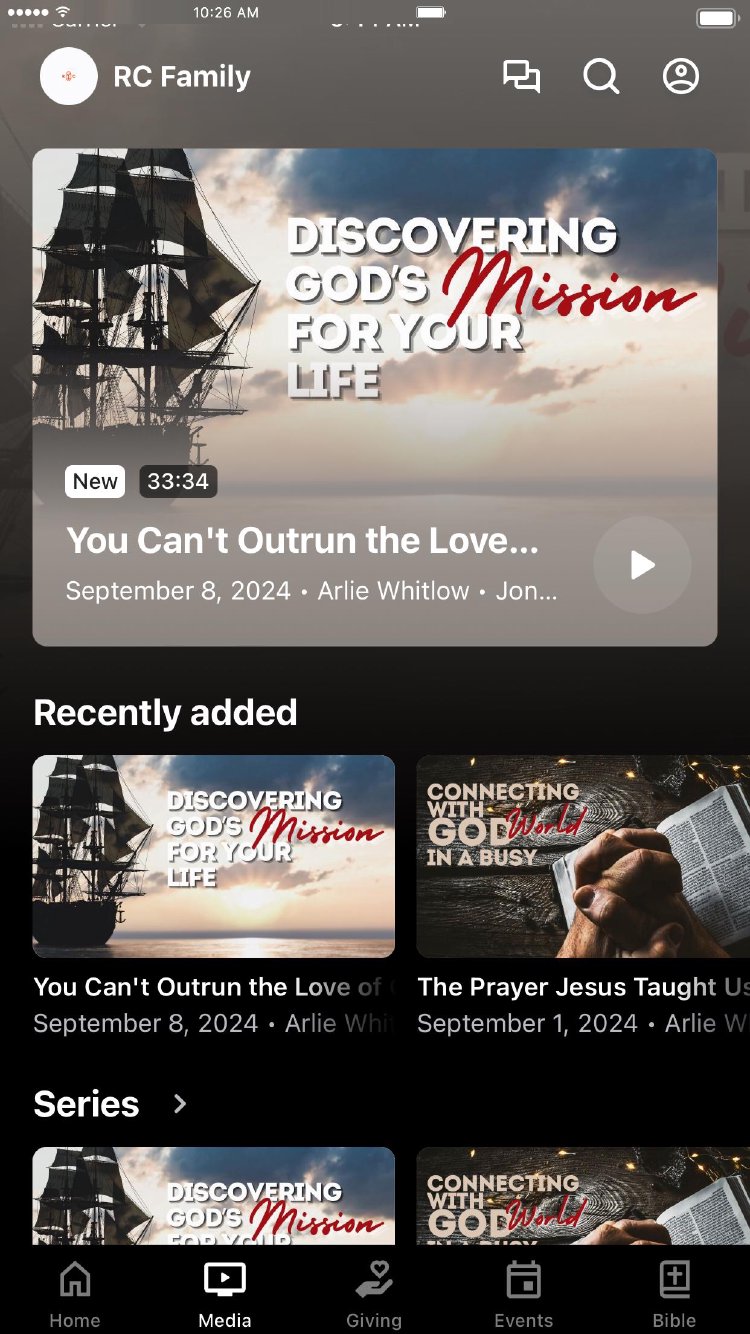Expand the Series section arrow
This screenshot has width=750, height=1334.
180,1104
